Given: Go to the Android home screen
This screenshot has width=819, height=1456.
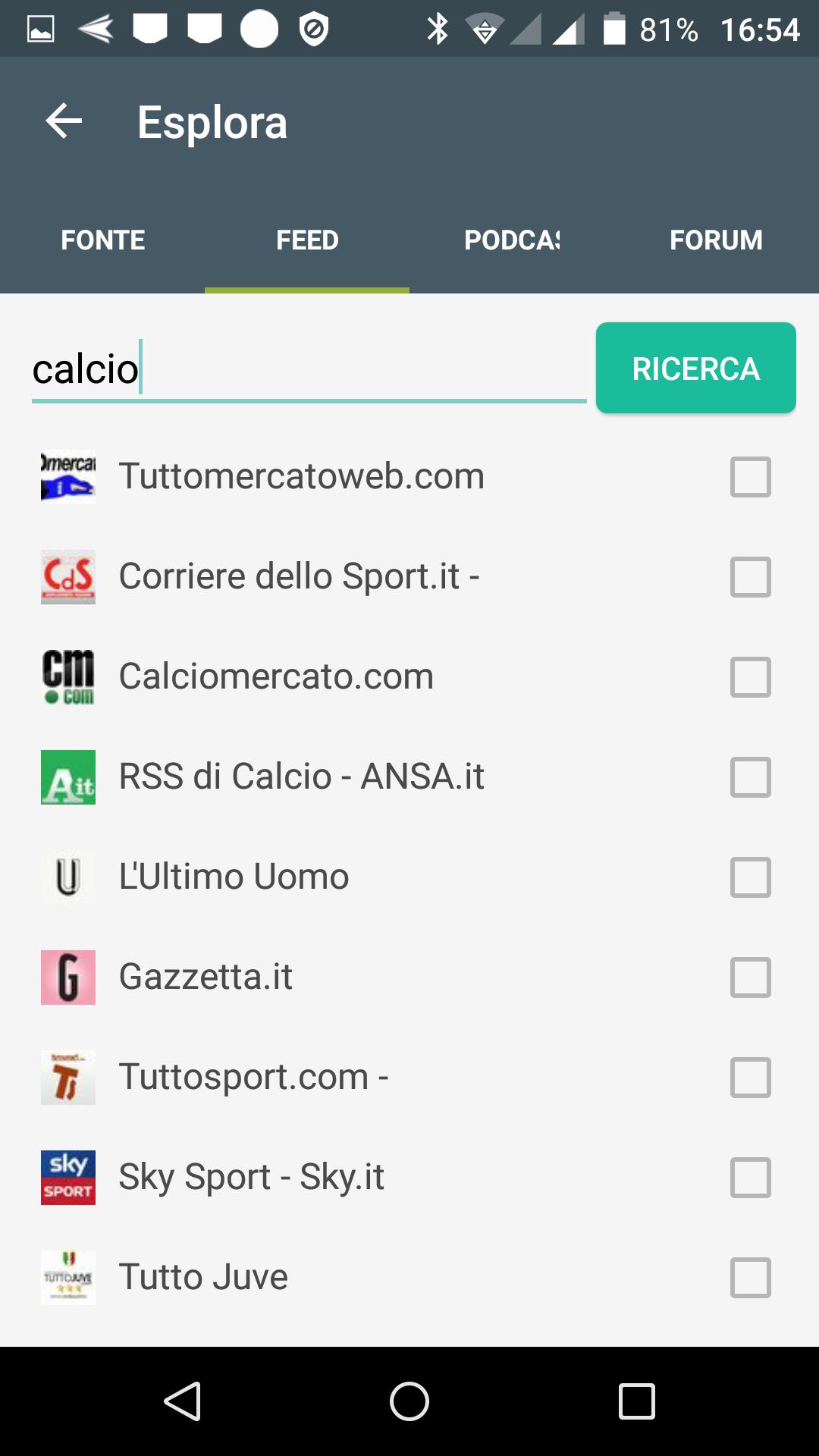Looking at the screenshot, I should pyautogui.click(x=409, y=1401).
